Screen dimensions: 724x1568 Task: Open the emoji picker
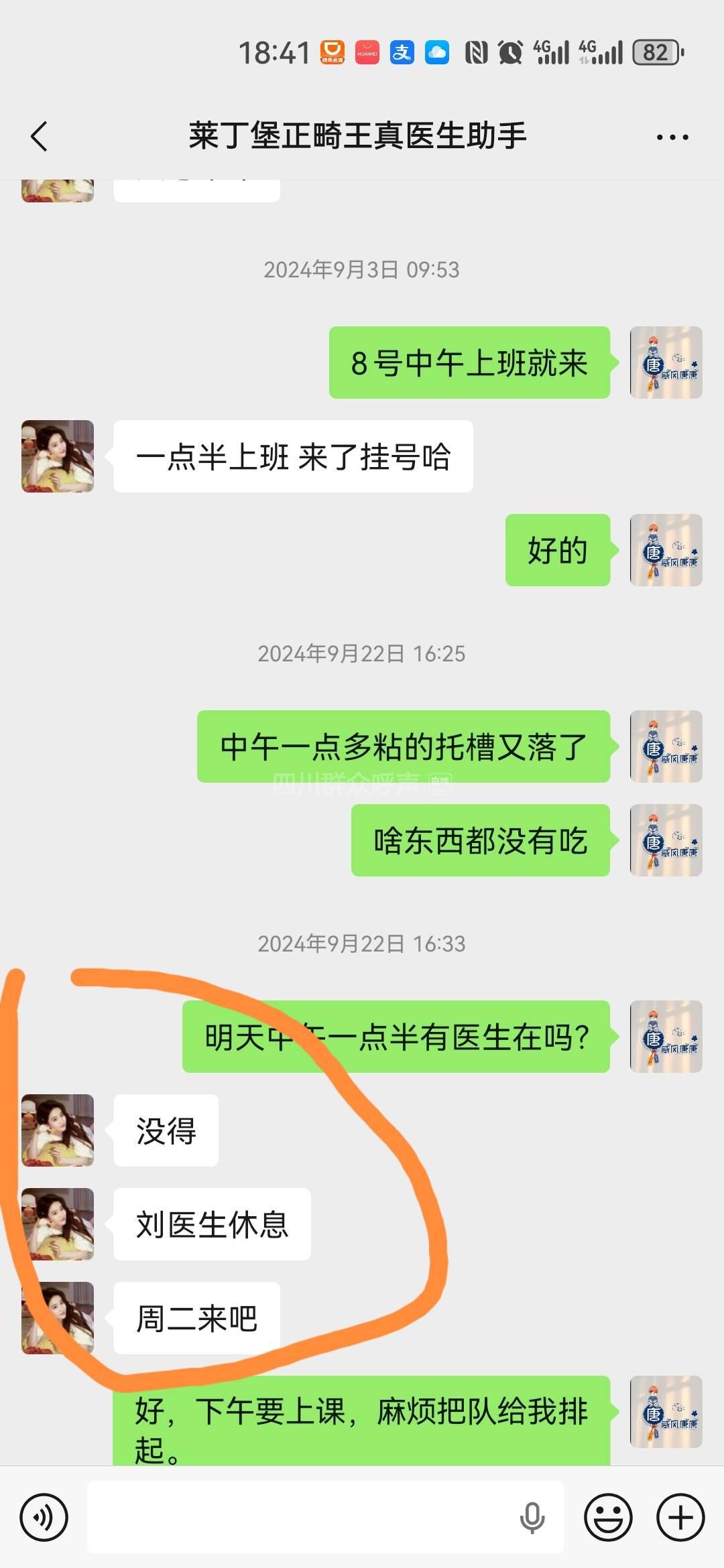[608, 1517]
